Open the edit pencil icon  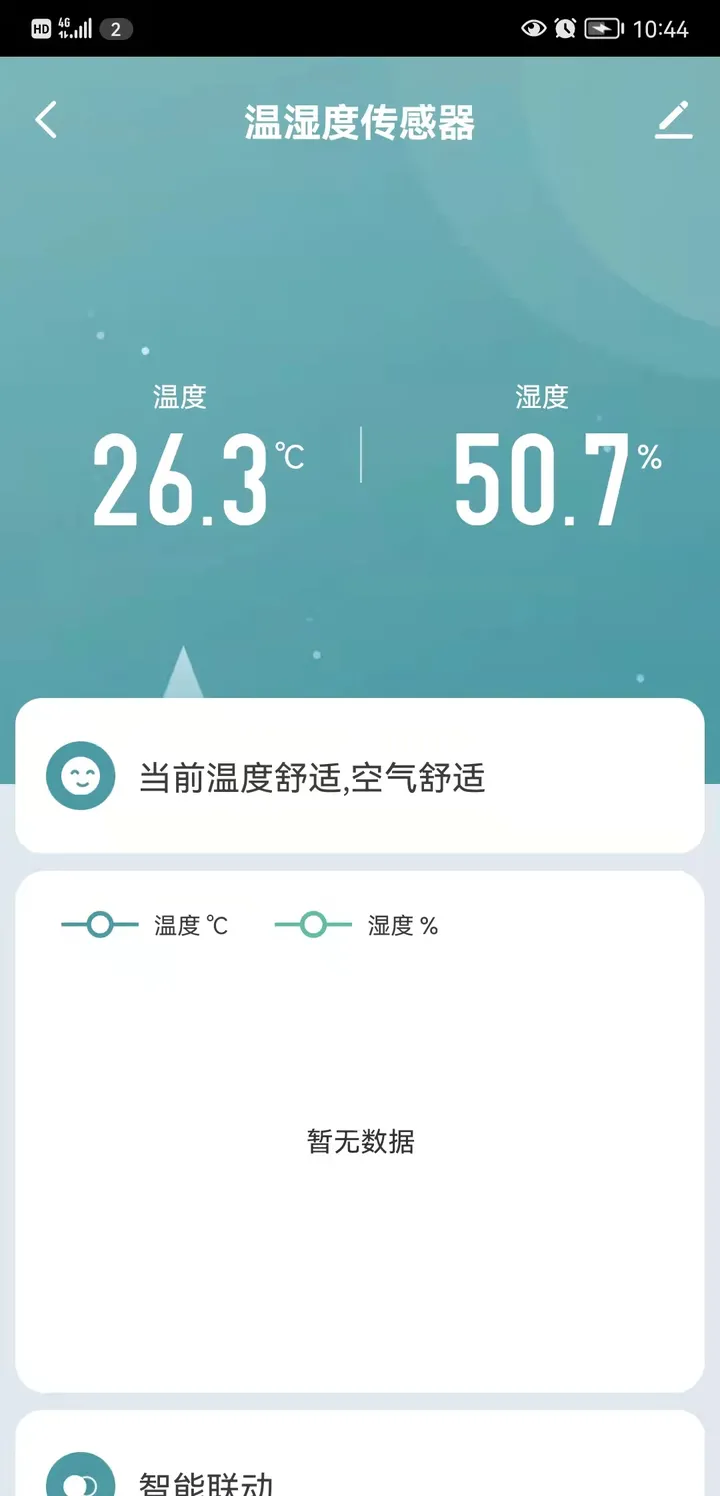[x=673, y=120]
